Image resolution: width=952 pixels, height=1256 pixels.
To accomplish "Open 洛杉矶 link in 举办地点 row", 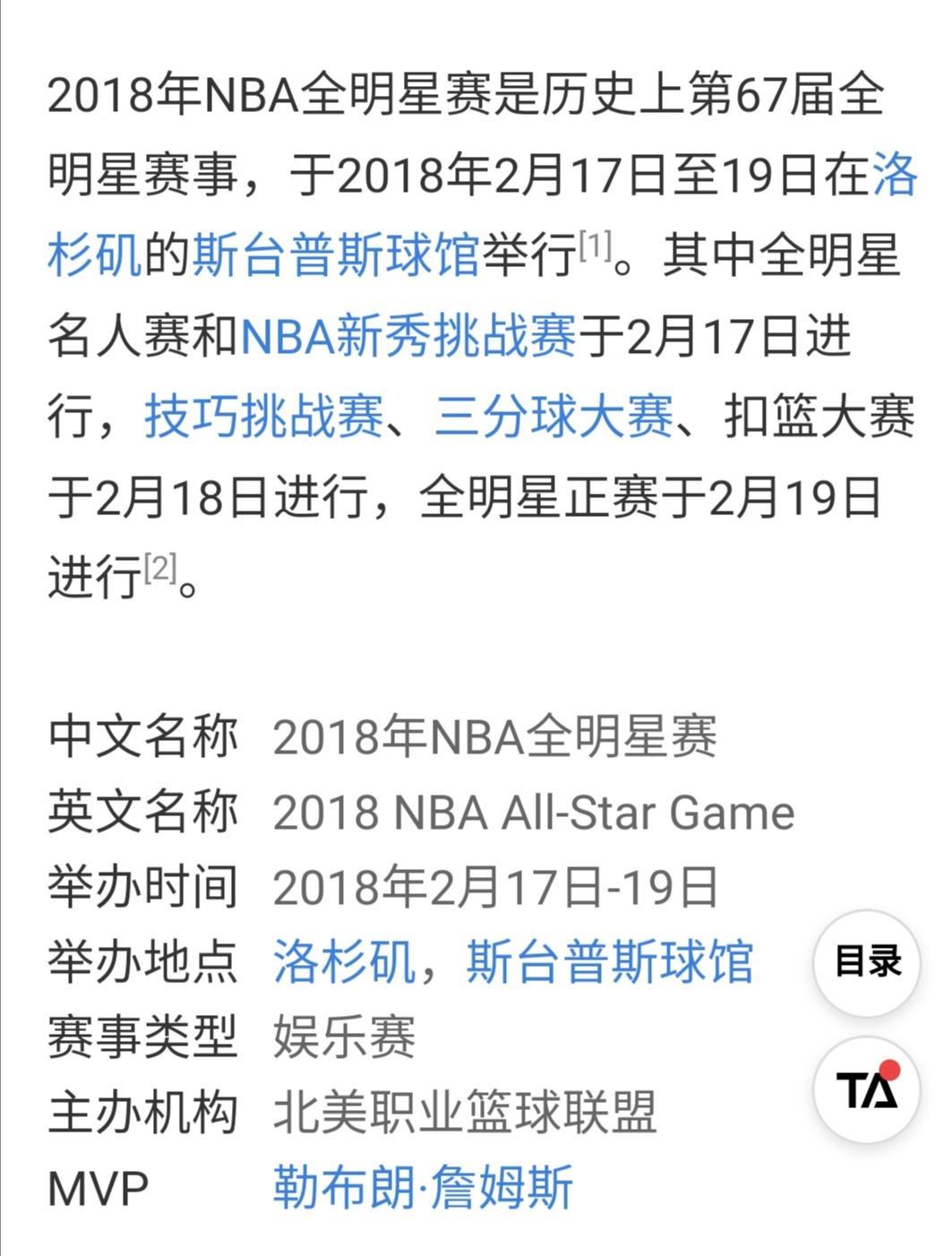I will (x=344, y=962).
